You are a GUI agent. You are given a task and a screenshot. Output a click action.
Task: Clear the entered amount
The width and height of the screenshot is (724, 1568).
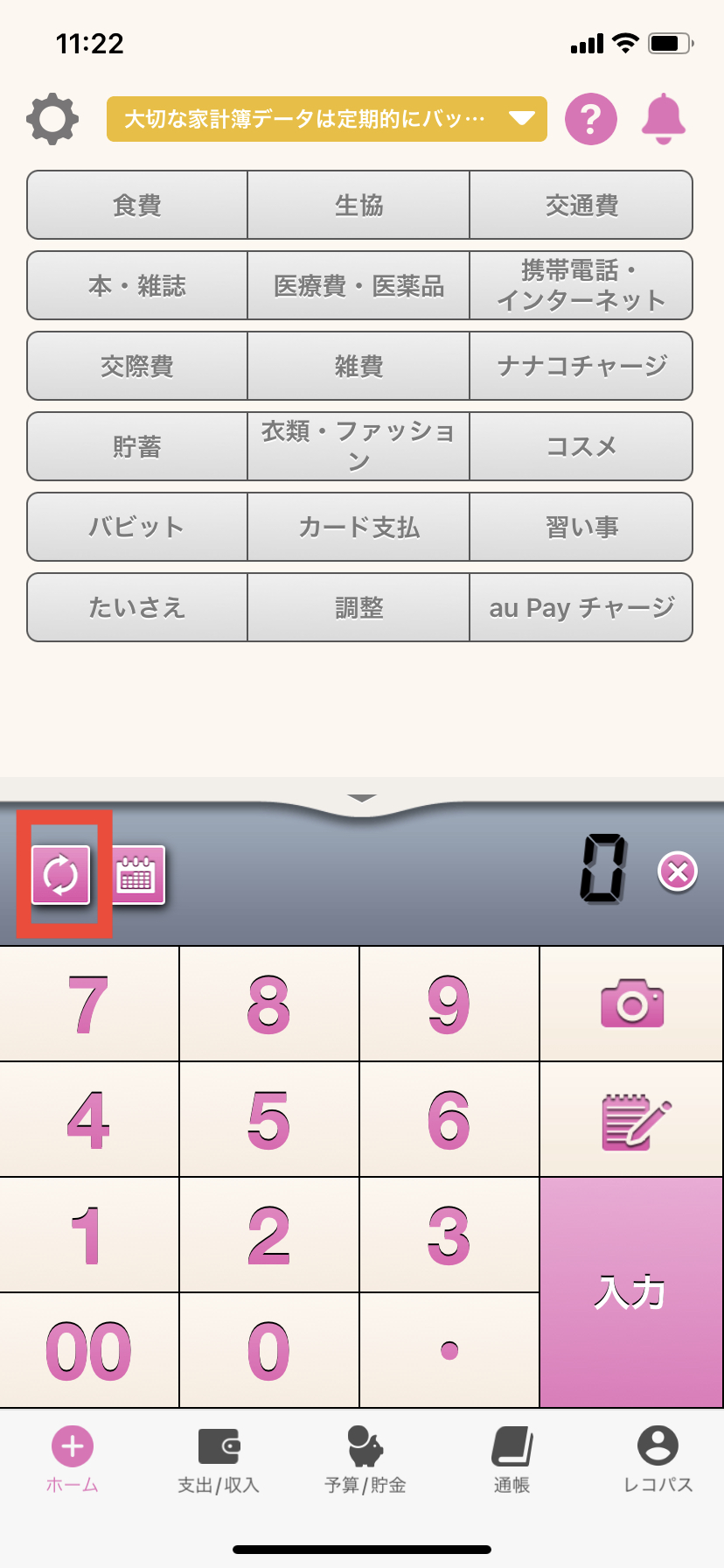point(678,872)
